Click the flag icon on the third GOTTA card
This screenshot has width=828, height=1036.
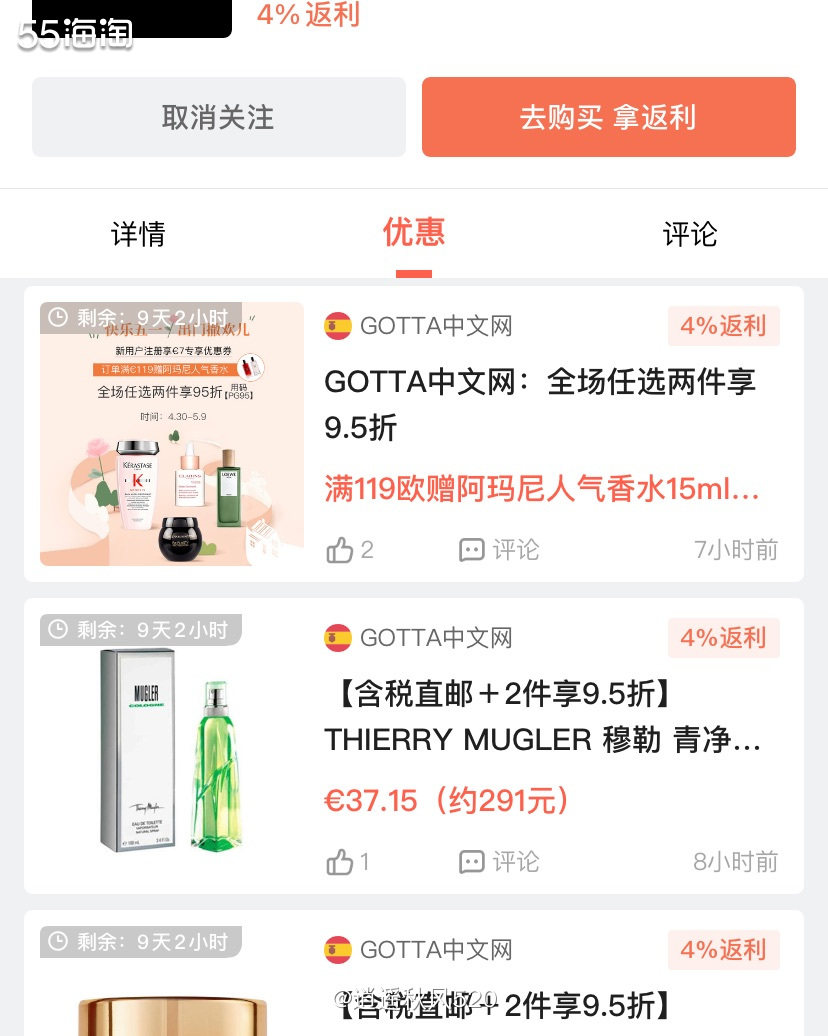point(338,950)
